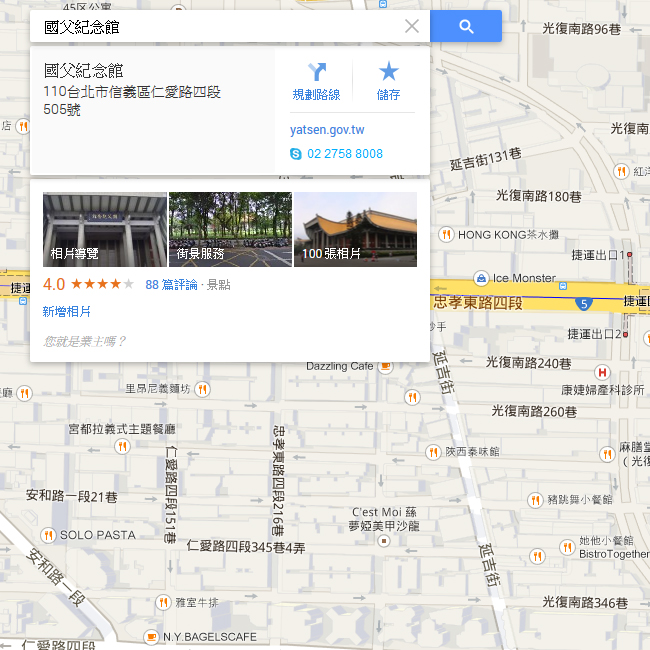The image size is (650, 650).
Task: View the 100張相片 photo gallery
Action: (x=355, y=229)
